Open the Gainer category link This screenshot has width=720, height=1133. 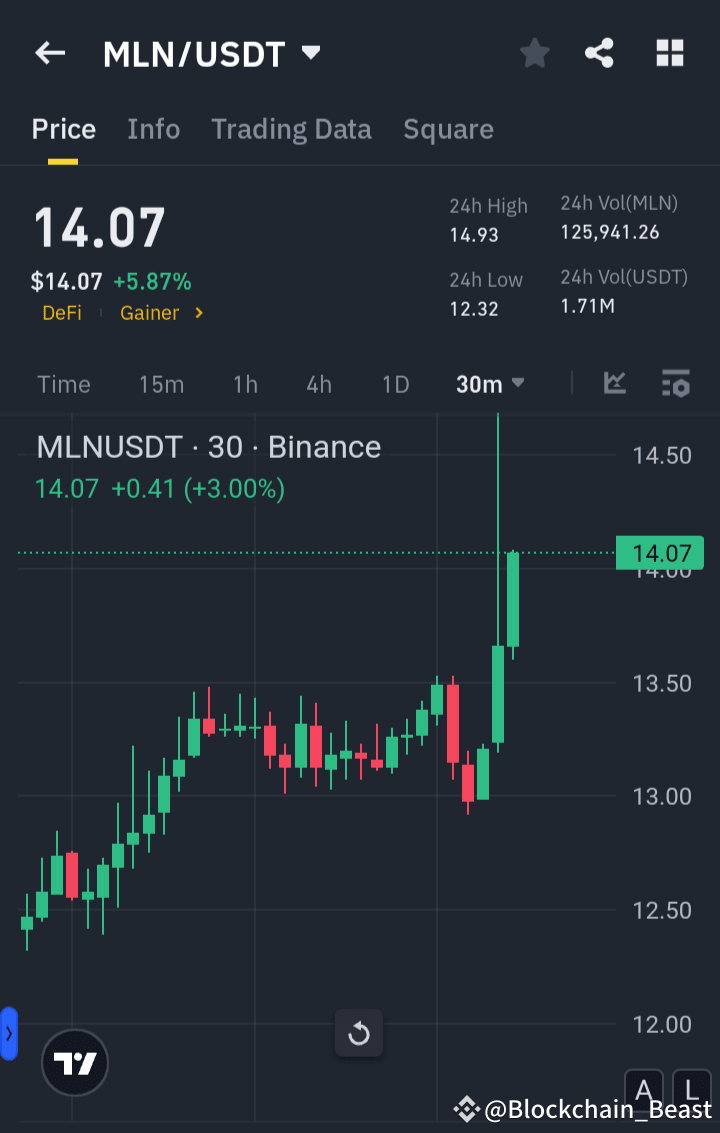click(x=150, y=313)
